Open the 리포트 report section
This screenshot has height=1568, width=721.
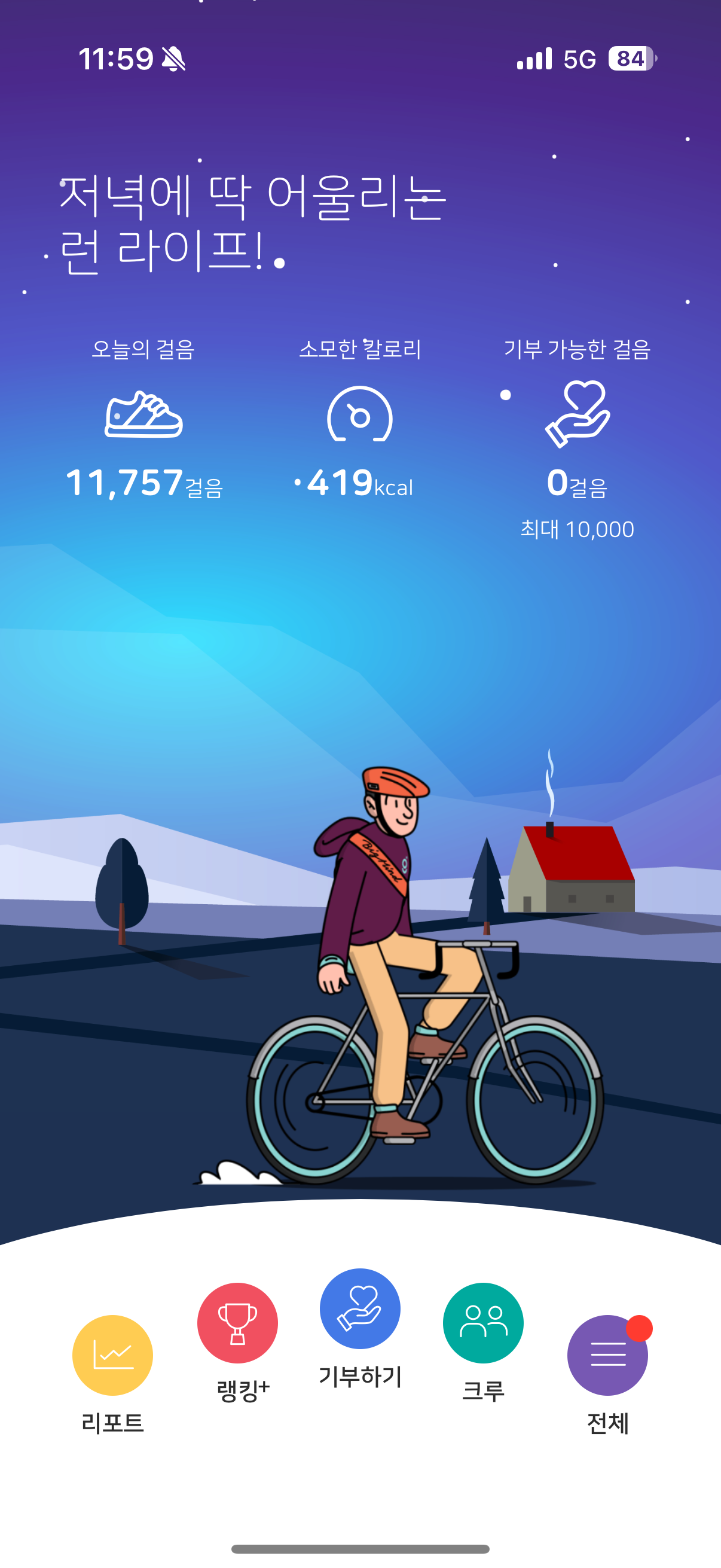click(x=112, y=1355)
